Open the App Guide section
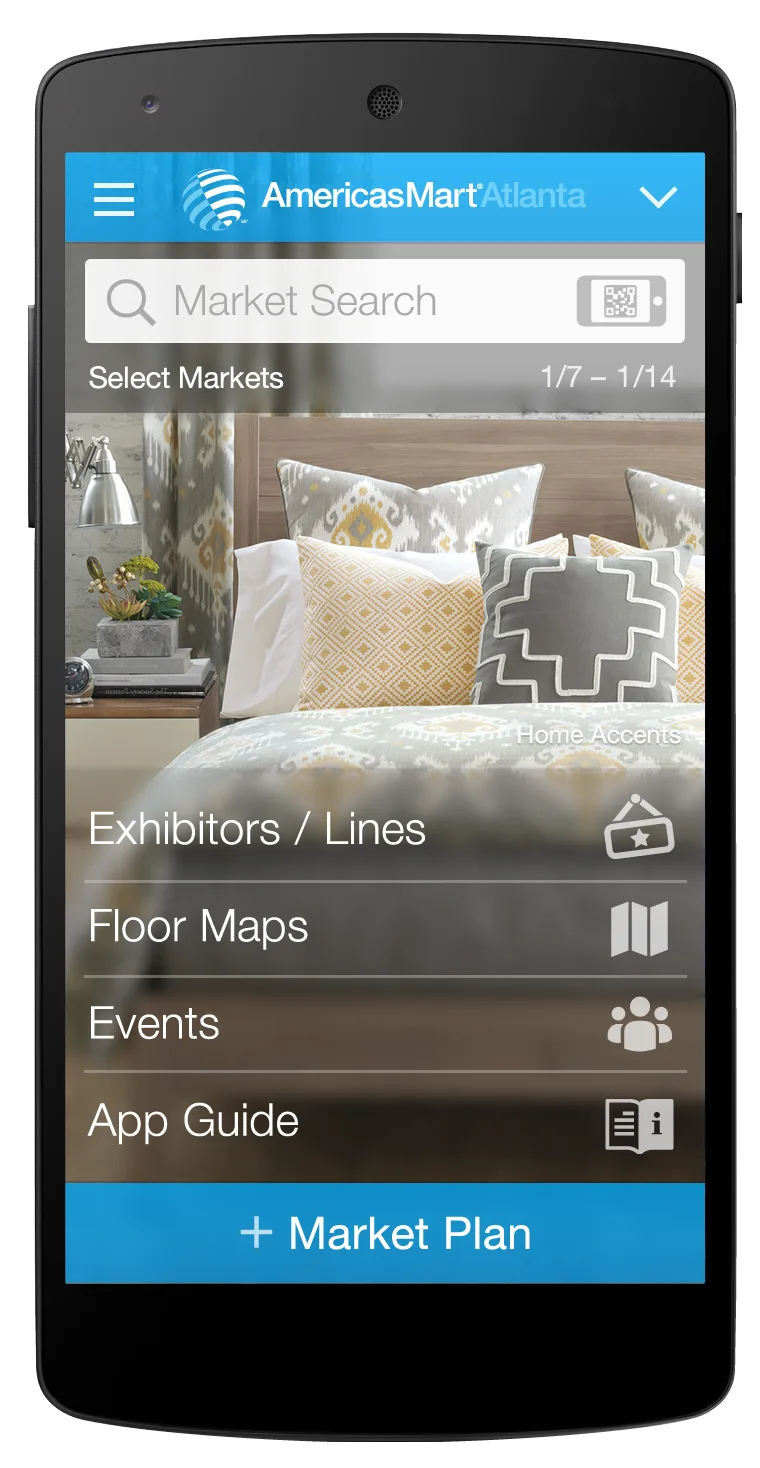Viewport: 760px width, 1468px height. click(193, 1121)
